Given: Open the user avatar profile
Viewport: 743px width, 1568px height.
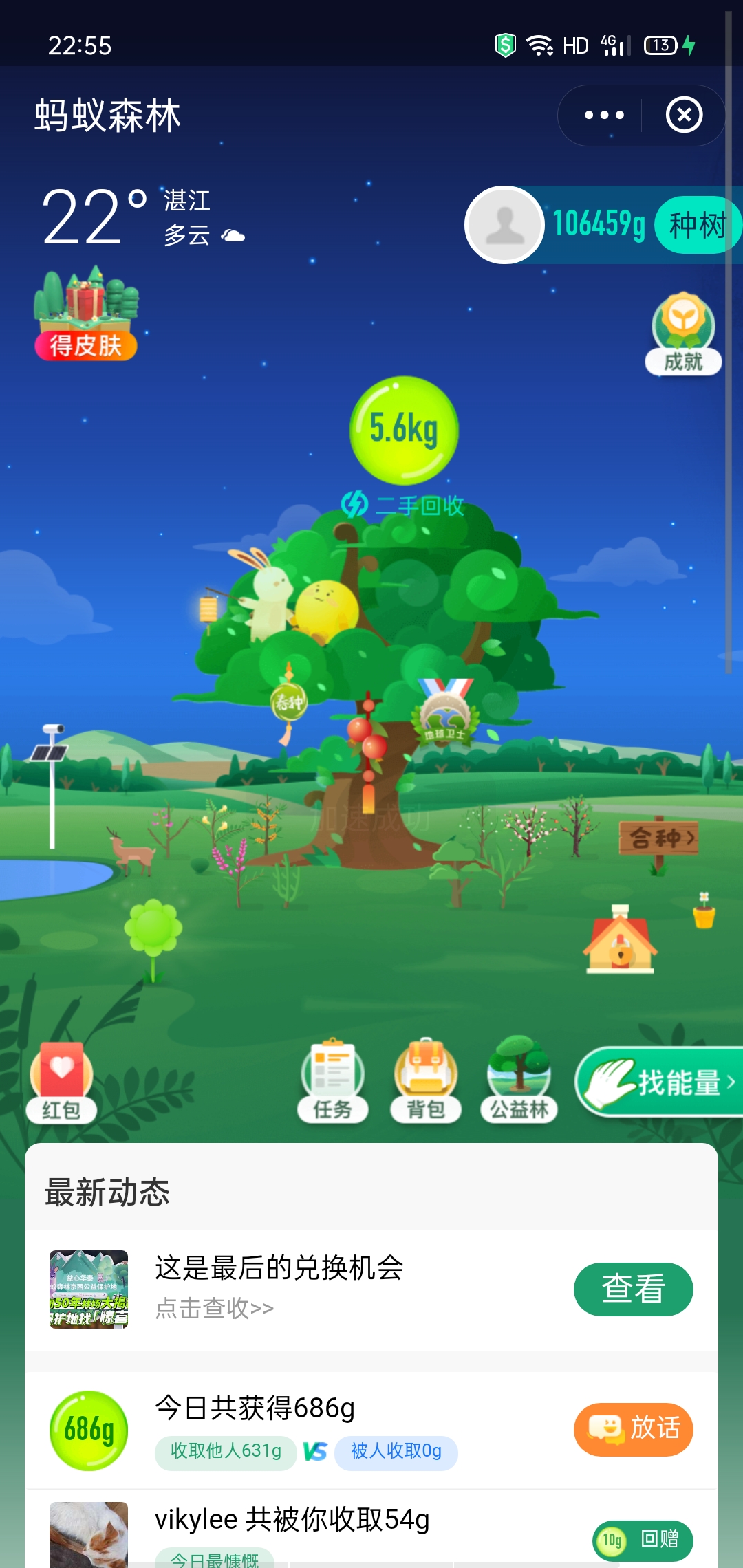Looking at the screenshot, I should tap(505, 225).
